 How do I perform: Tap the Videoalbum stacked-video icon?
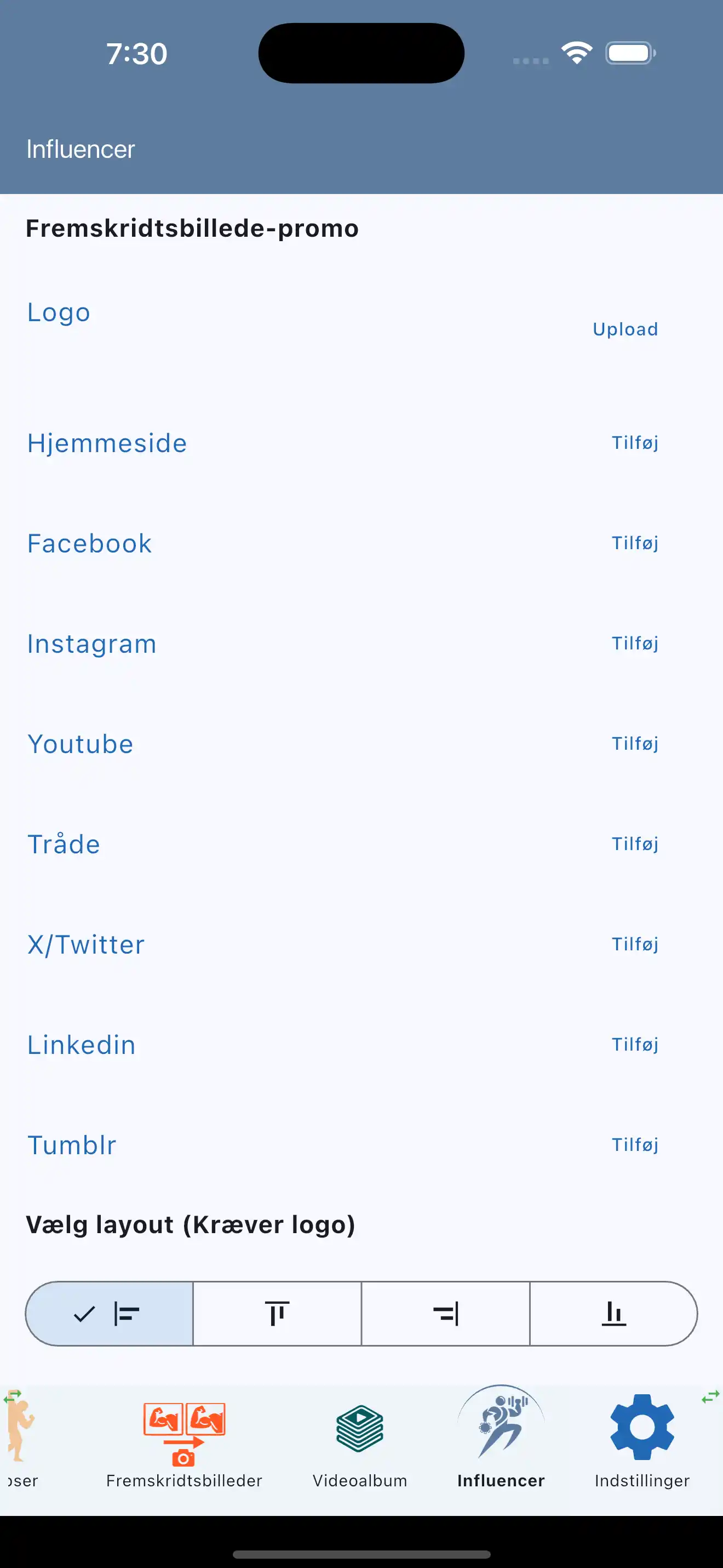click(x=359, y=1427)
